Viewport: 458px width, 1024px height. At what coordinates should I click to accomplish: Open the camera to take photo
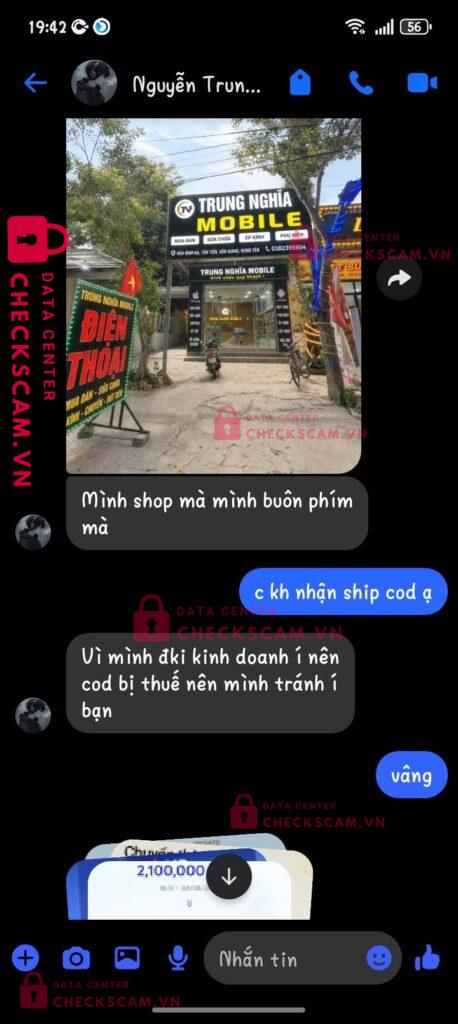(x=76, y=958)
